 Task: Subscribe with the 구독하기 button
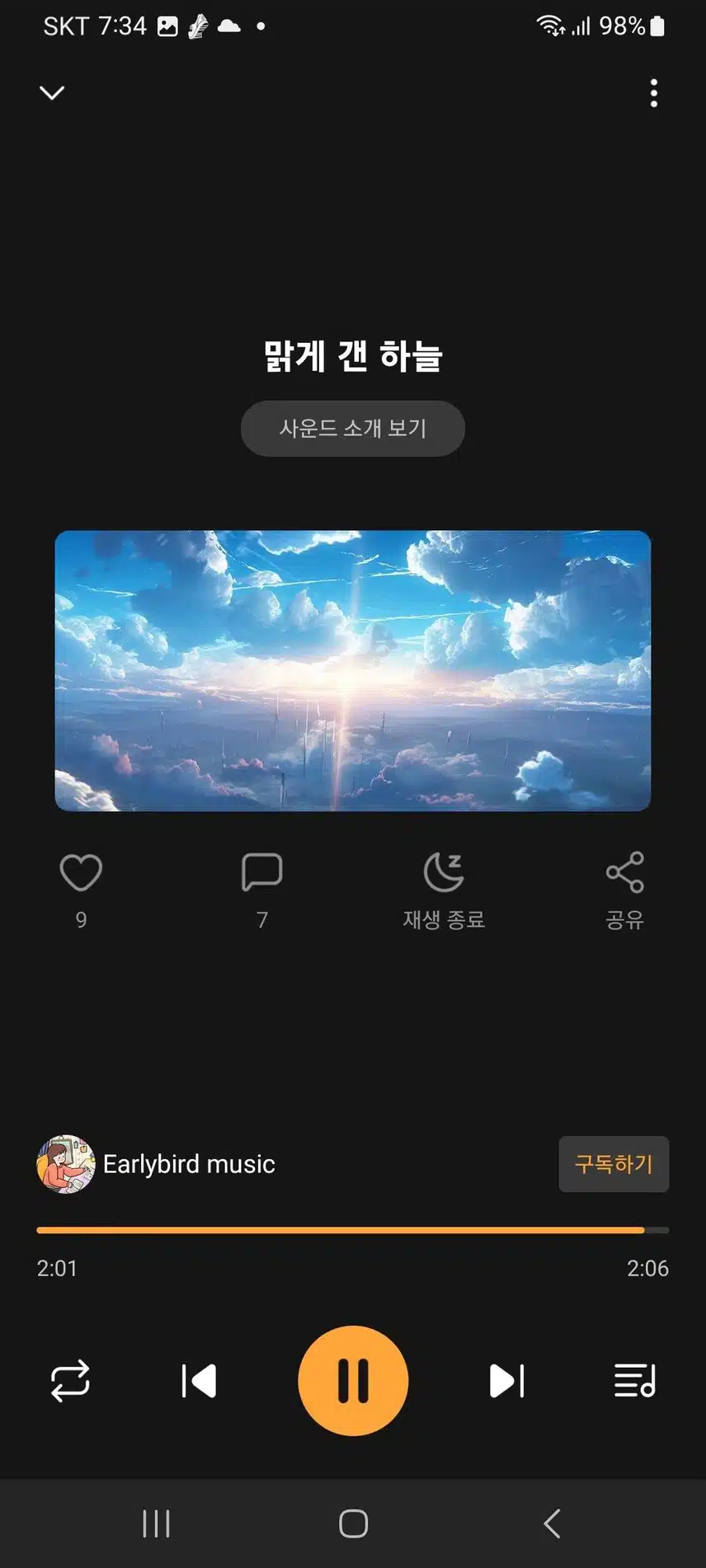614,1164
